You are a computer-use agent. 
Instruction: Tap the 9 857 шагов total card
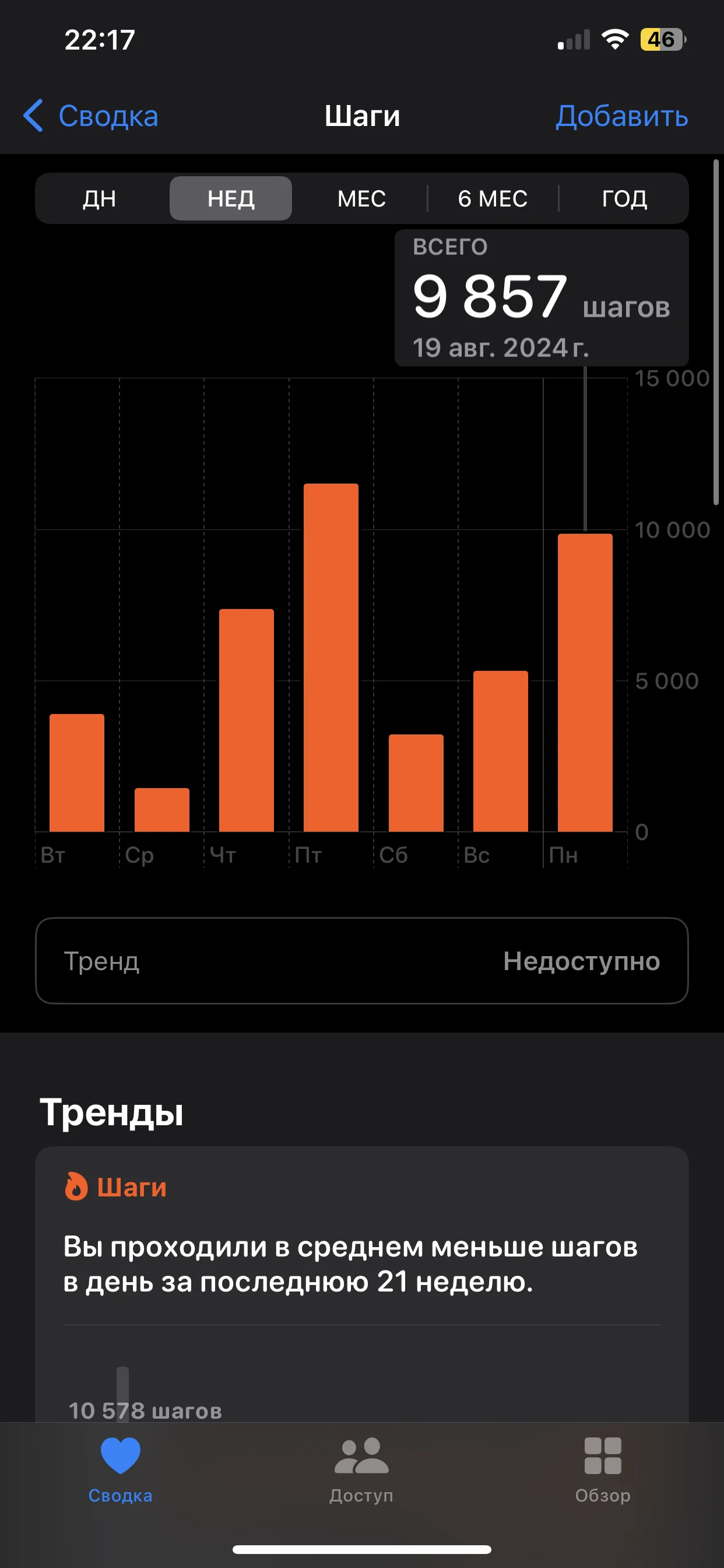click(x=541, y=297)
